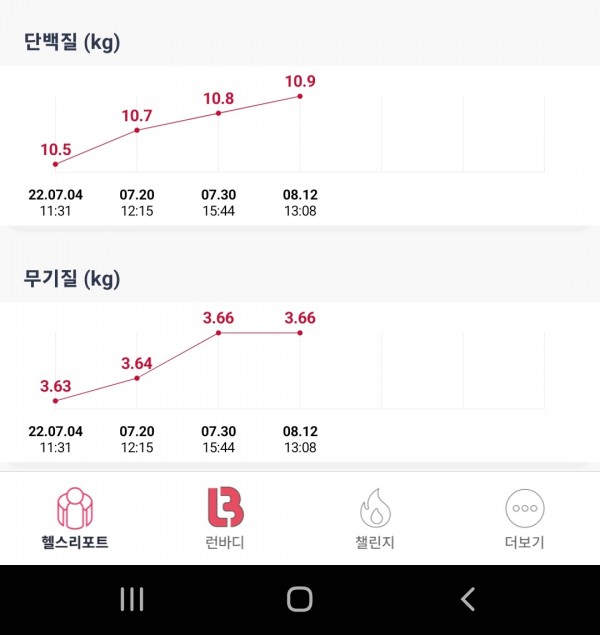Tap the system back button
This screenshot has height=635, width=600.
click(x=468, y=599)
